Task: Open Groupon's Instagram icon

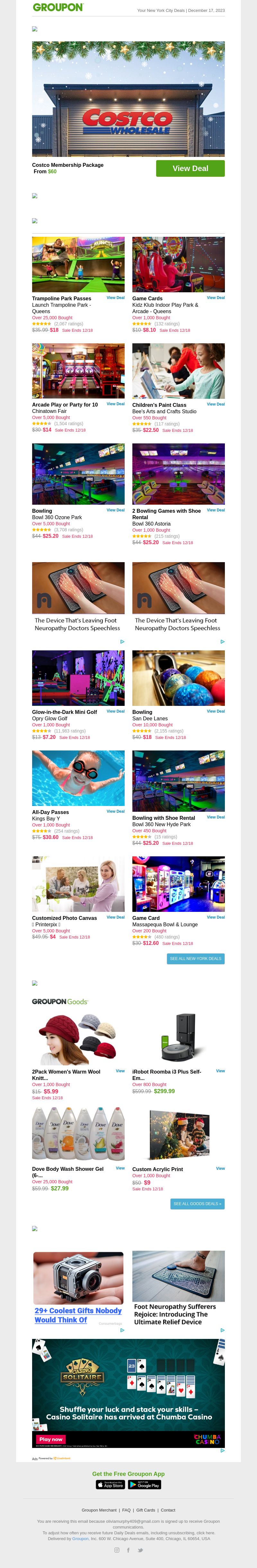Action: (x=117, y=1550)
